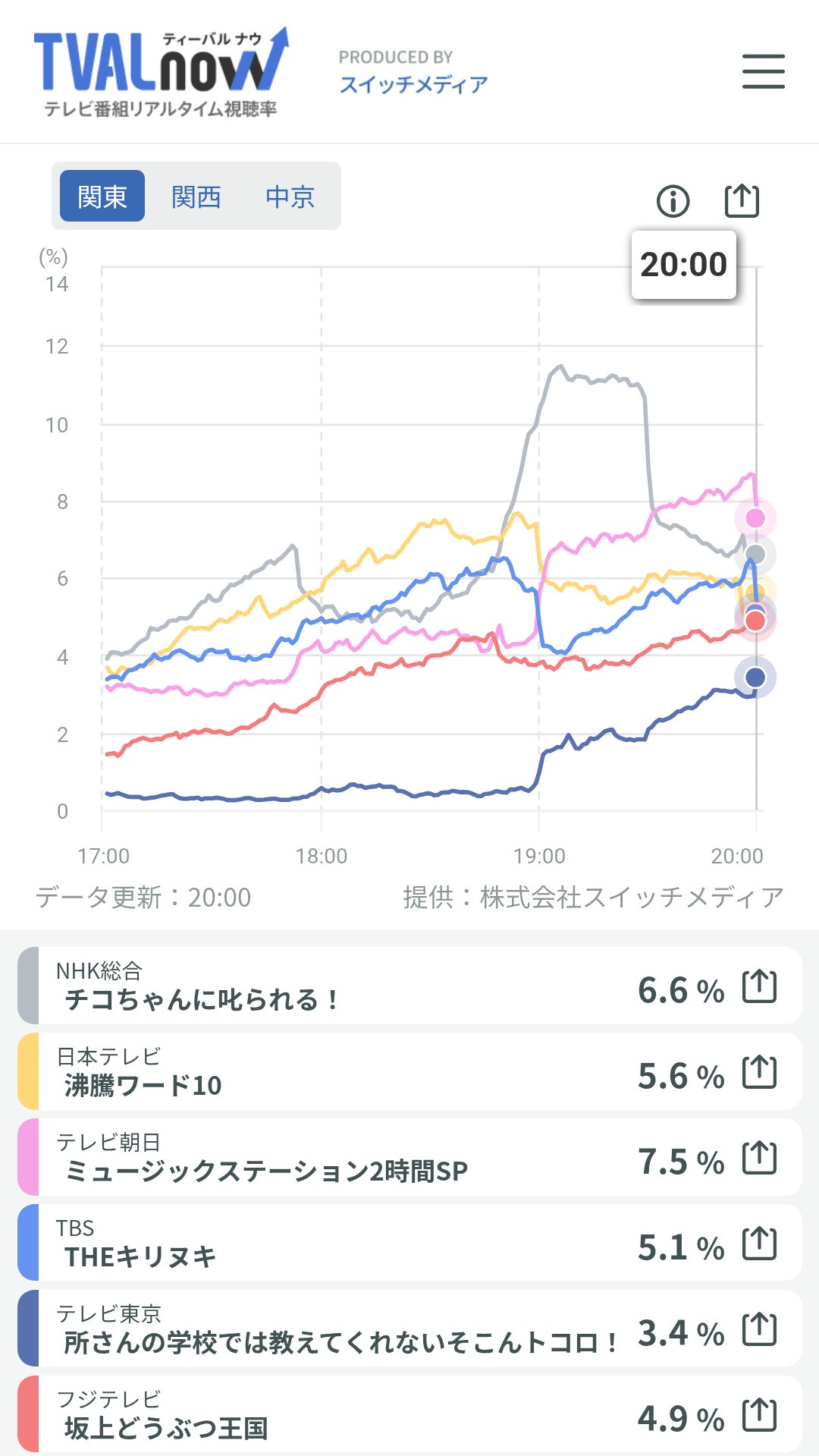This screenshot has height=1456, width=819.
Task: Share テレビ東京 所さんの学校 rating
Action: (759, 1329)
